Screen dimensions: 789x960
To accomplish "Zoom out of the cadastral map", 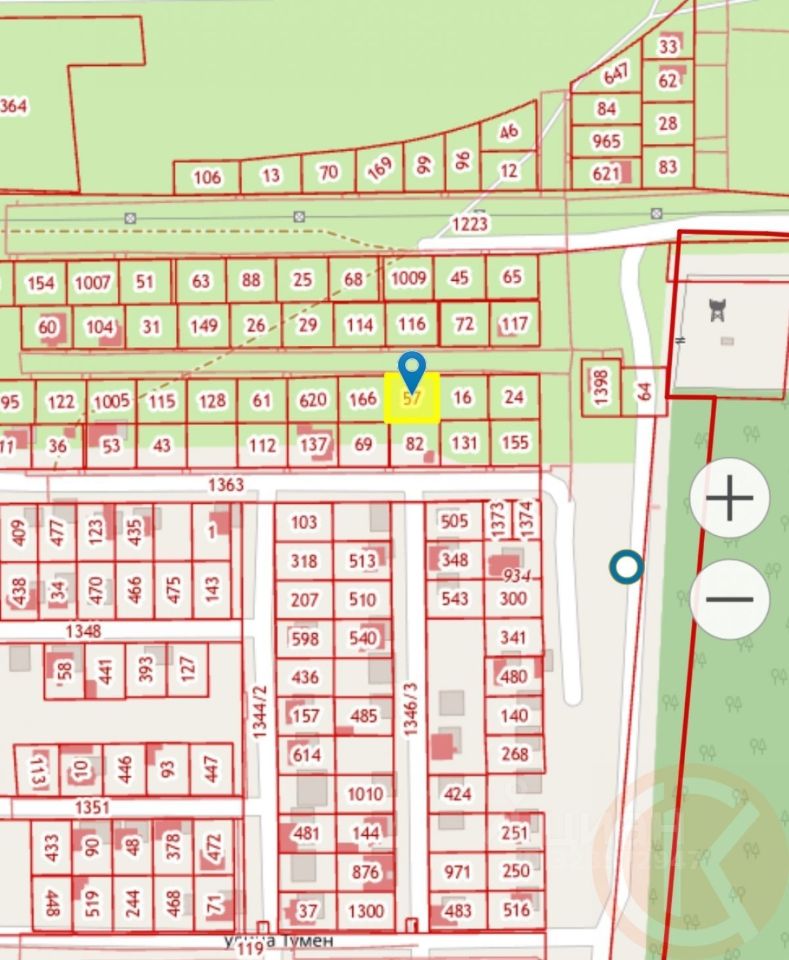I will click(x=730, y=600).
